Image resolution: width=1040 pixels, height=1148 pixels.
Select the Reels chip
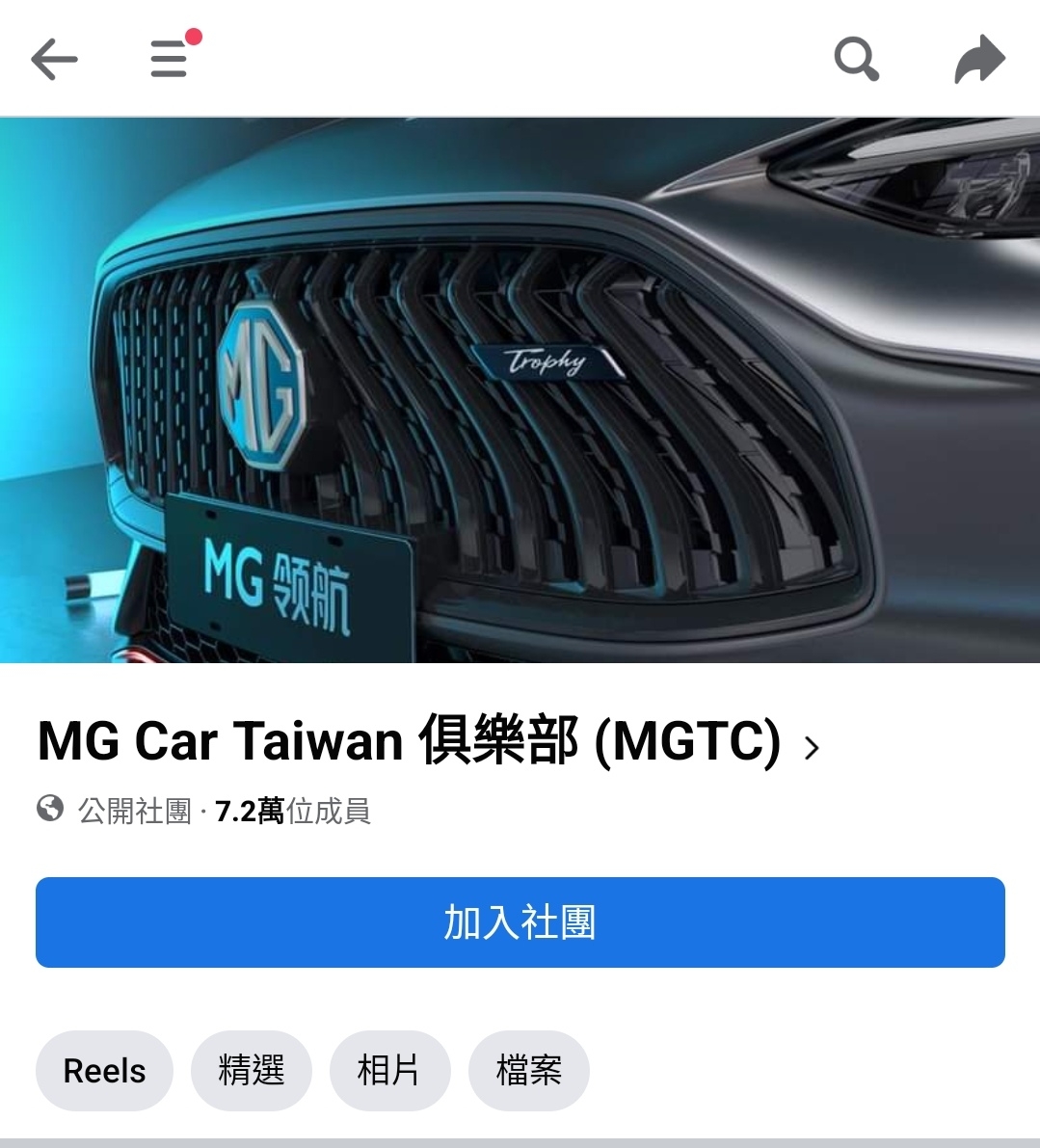click(104, 1070)
